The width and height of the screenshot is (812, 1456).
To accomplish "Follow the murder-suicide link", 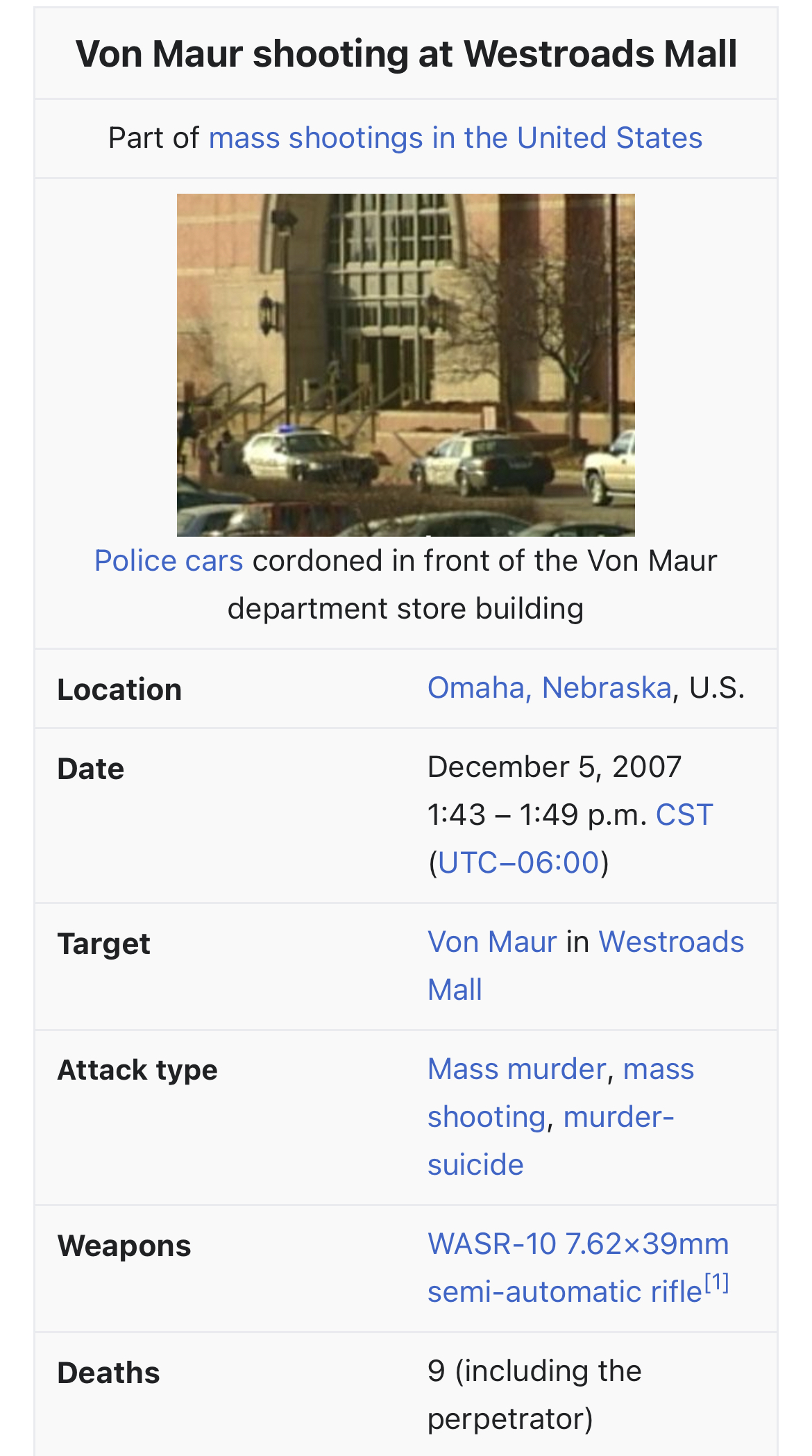I will point(618,1116).
